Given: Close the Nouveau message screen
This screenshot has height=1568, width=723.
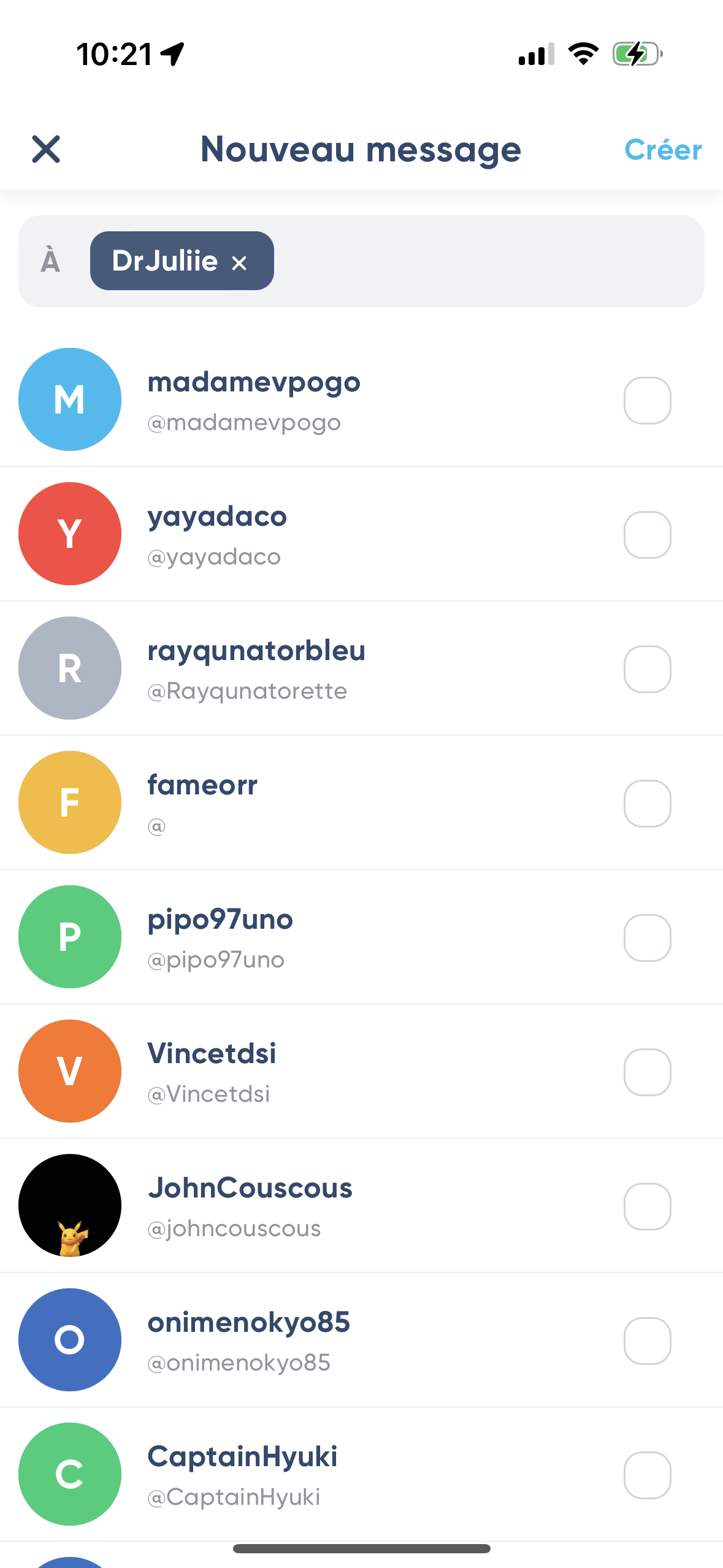Looking at the screenshot, I should click(x=46, y=150).
